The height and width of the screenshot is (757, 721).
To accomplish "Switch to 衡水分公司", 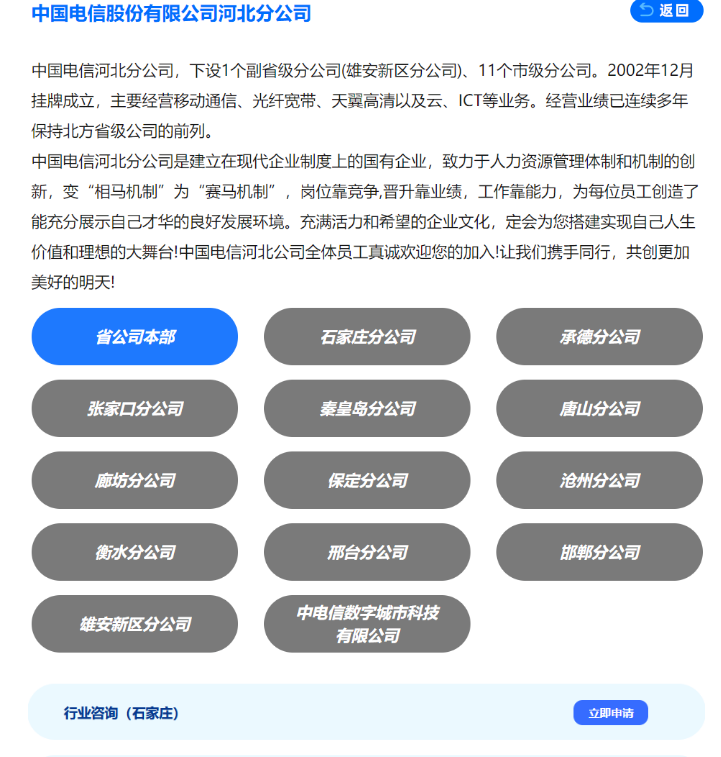I will 135,553.
